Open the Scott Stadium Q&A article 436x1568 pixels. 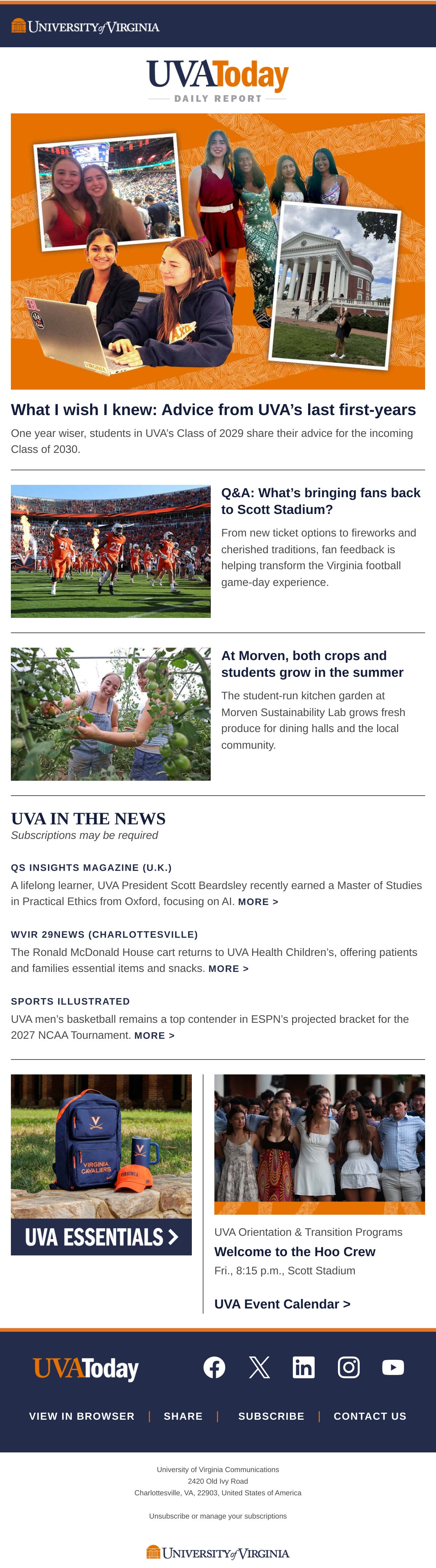tap(320, 501)
